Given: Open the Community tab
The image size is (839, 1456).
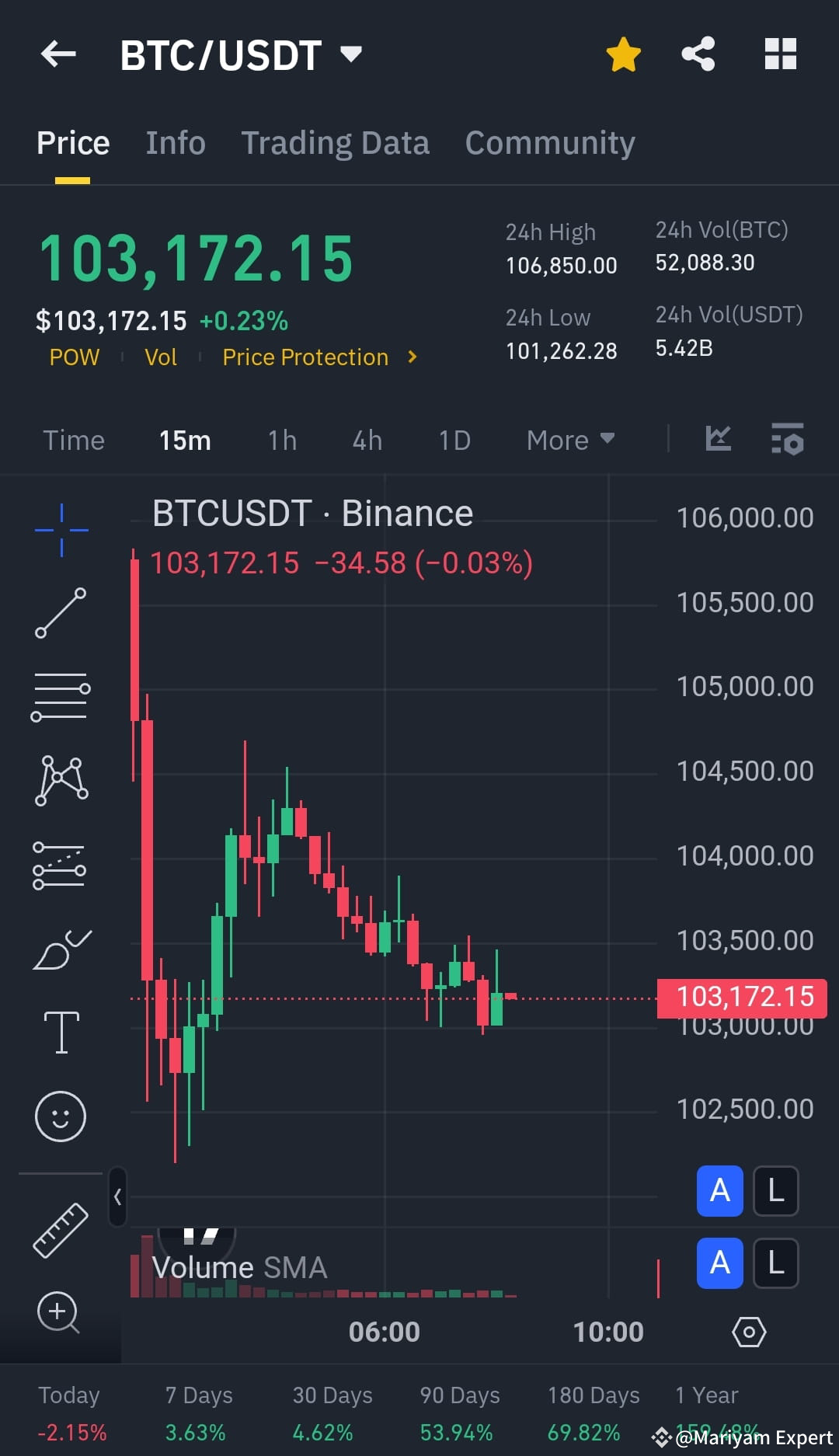Looking at the screenshot, I should pos(549,142).
